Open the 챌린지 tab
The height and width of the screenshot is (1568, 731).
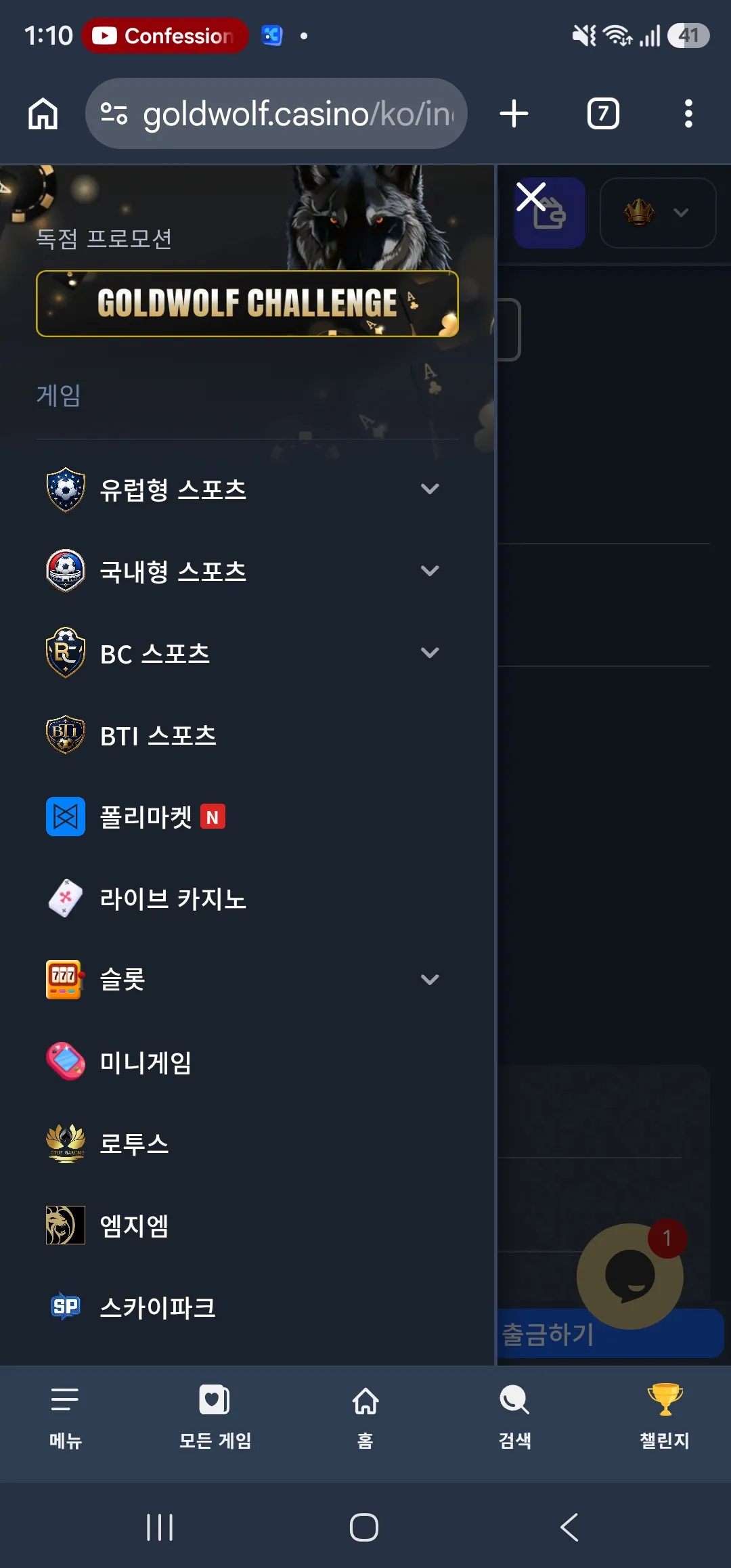tap(665, 1416)
